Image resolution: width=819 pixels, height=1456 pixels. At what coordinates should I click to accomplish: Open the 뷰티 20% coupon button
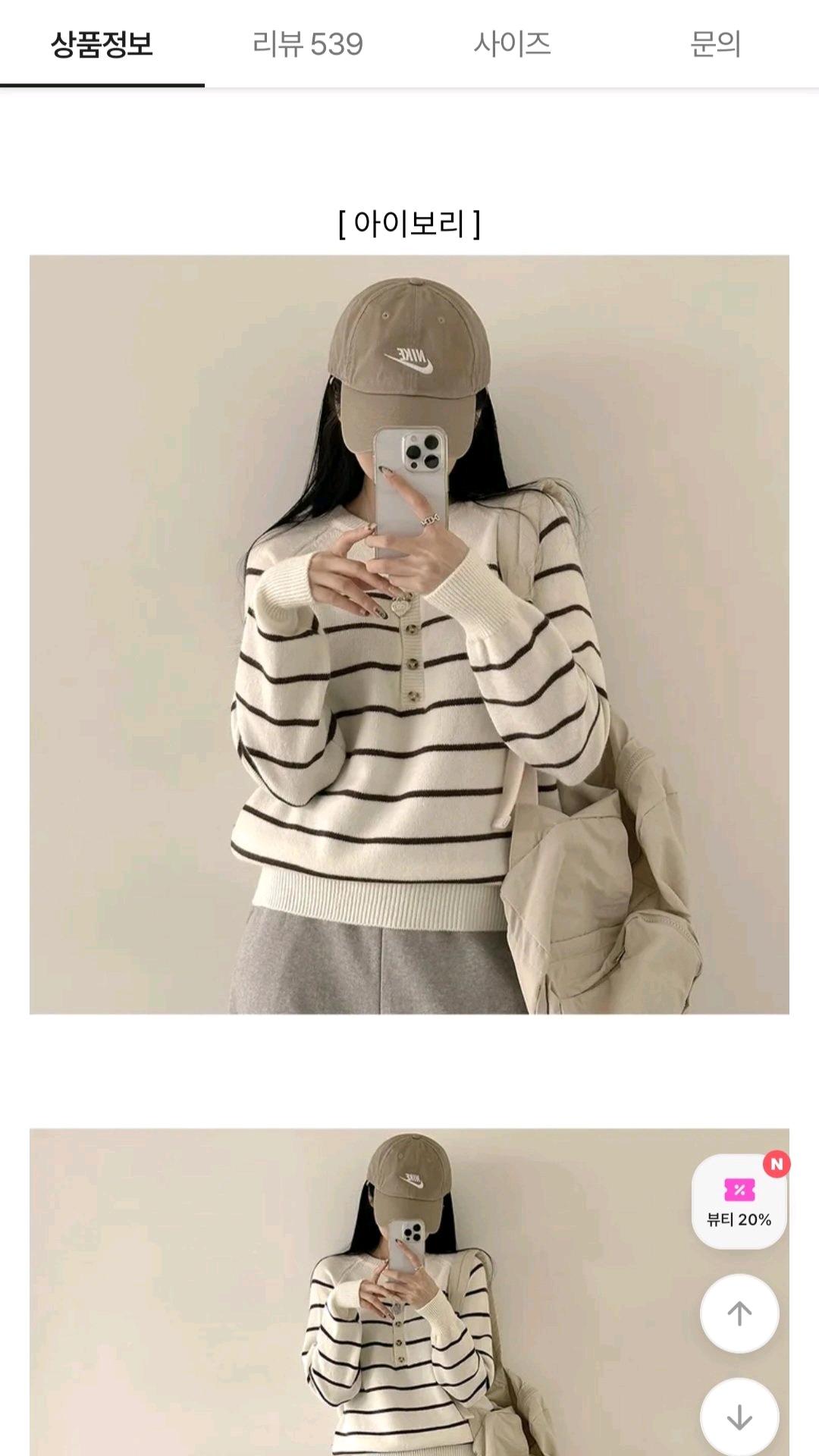point(739,1202)
